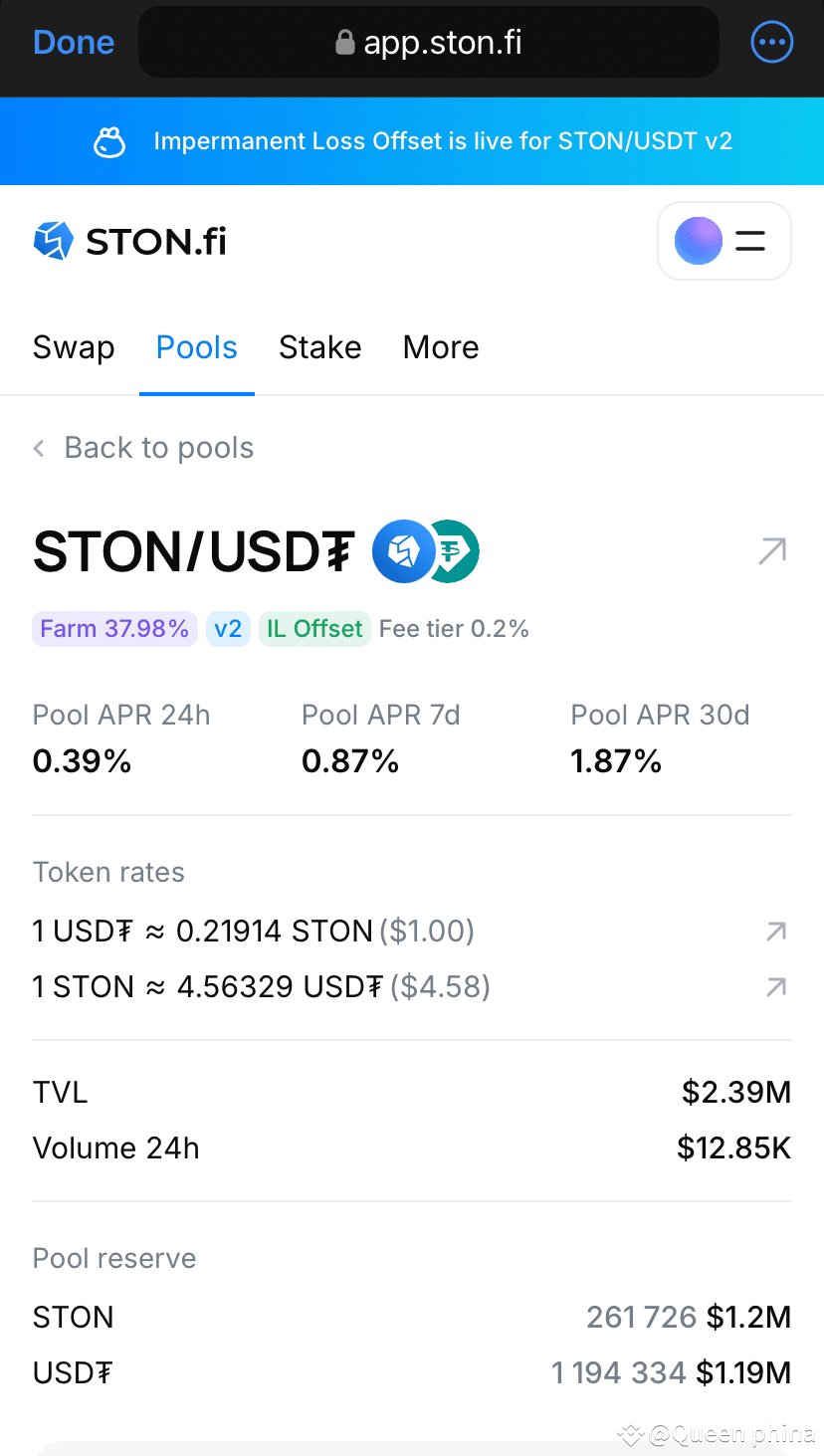This screenshot has width=824, height=1456.
Task: Tap the IL Offset badge
Action: click(x=314, y=629)
